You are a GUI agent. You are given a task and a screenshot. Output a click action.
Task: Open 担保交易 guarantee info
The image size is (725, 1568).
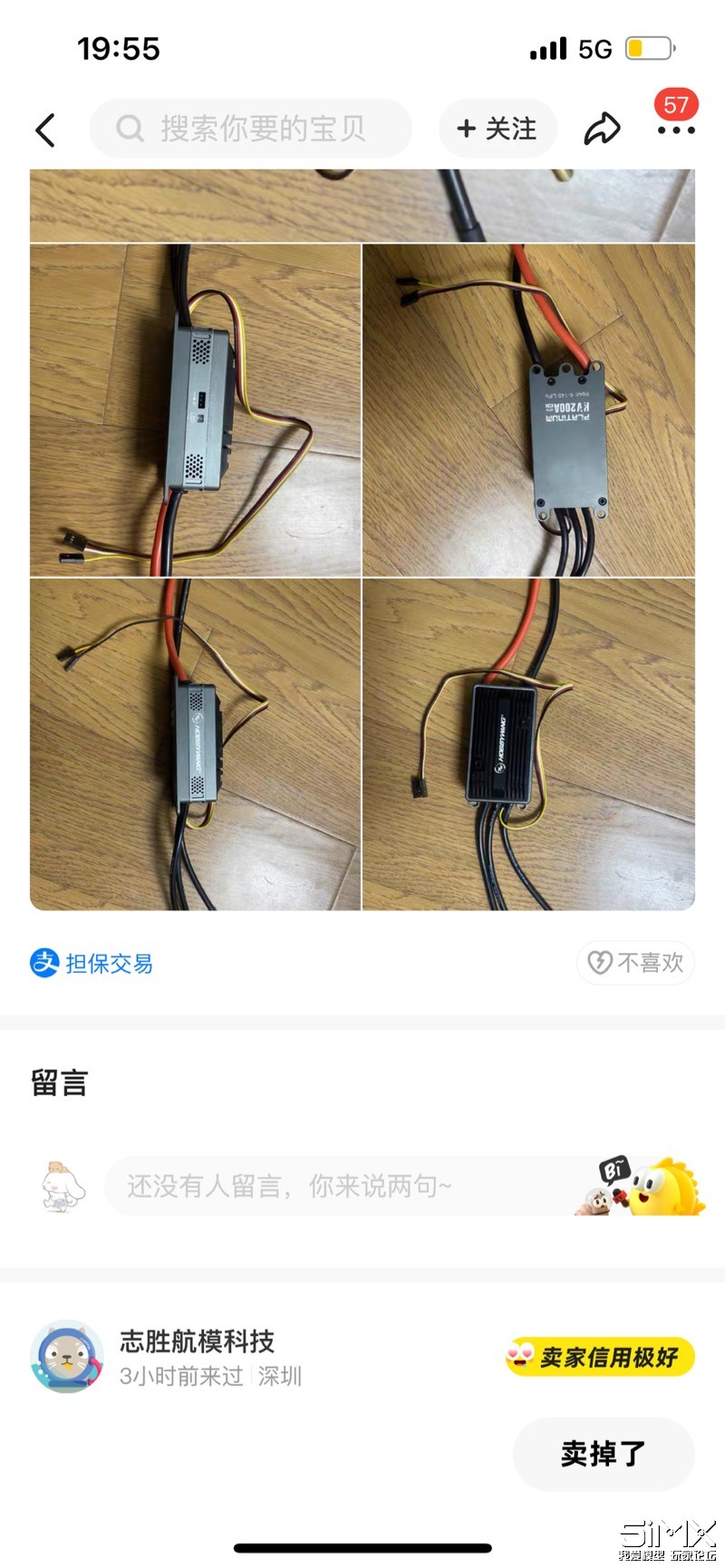pos(92,963)
